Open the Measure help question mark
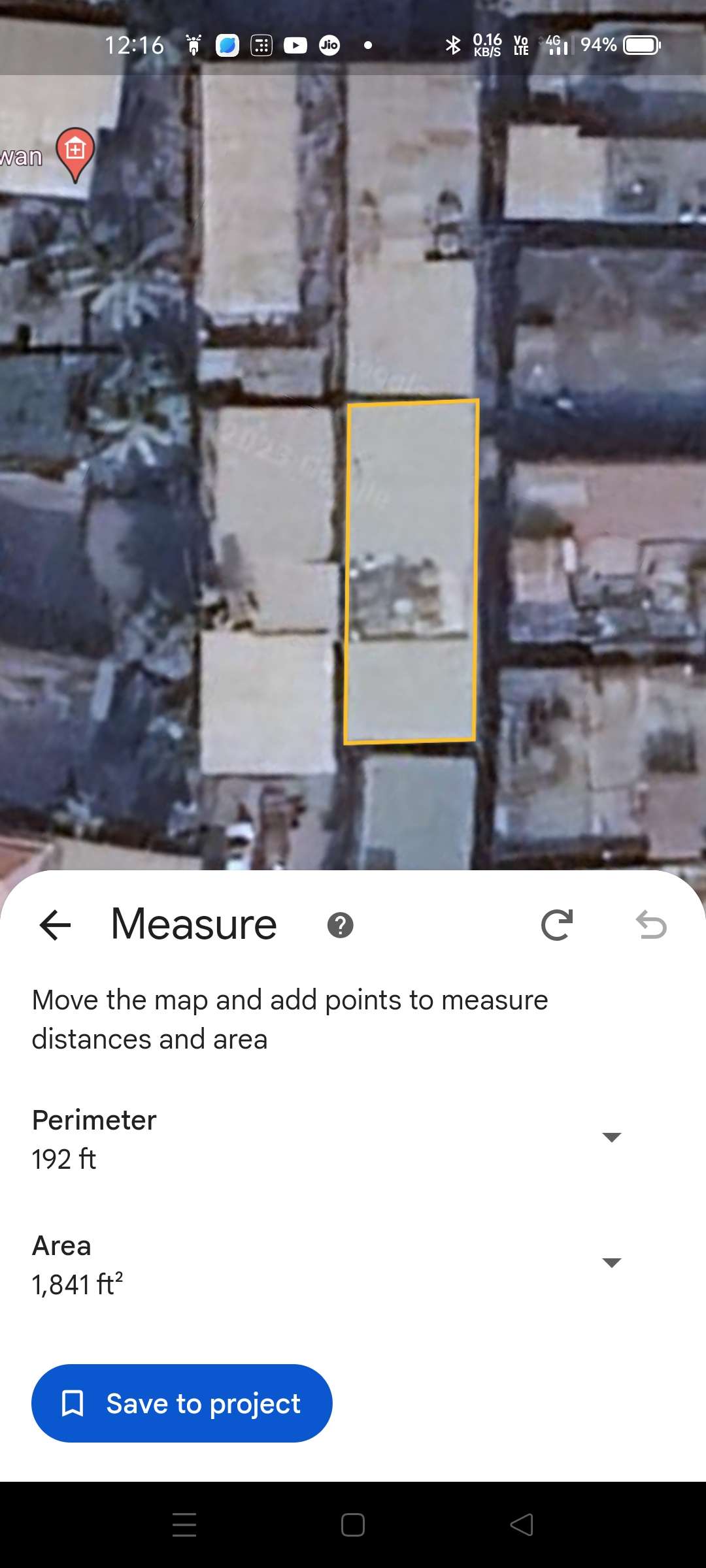This screenshot has width=706, height=1568. 340,925
